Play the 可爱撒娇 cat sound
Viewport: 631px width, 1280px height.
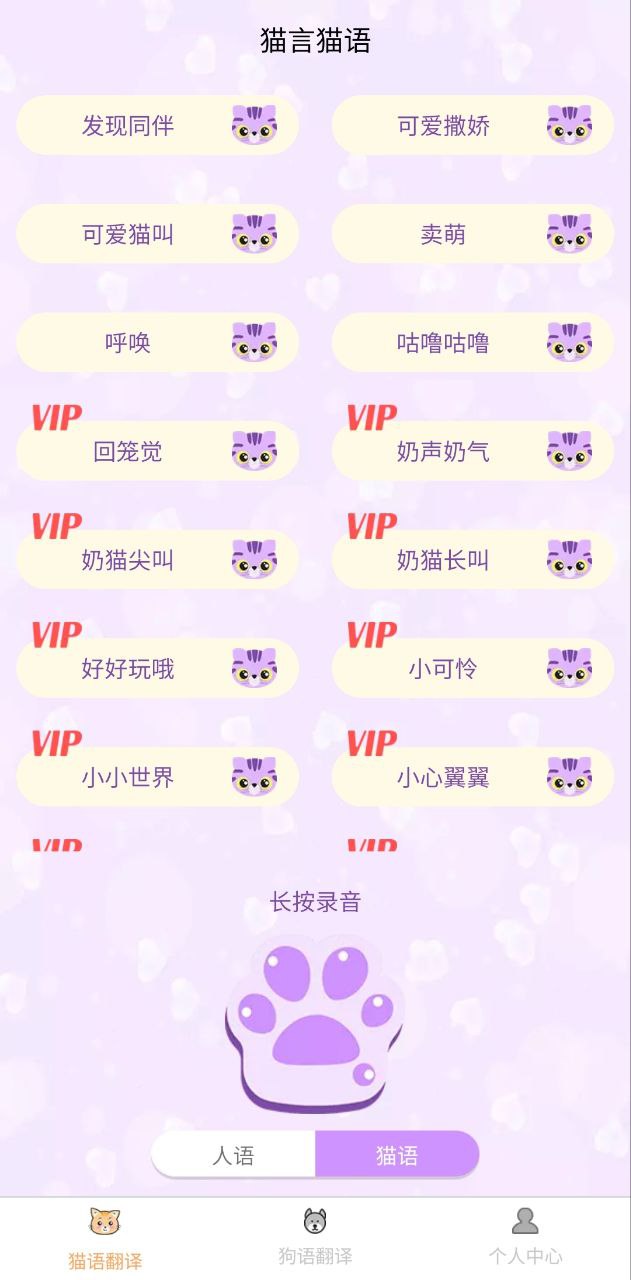(x=472, y=125)
